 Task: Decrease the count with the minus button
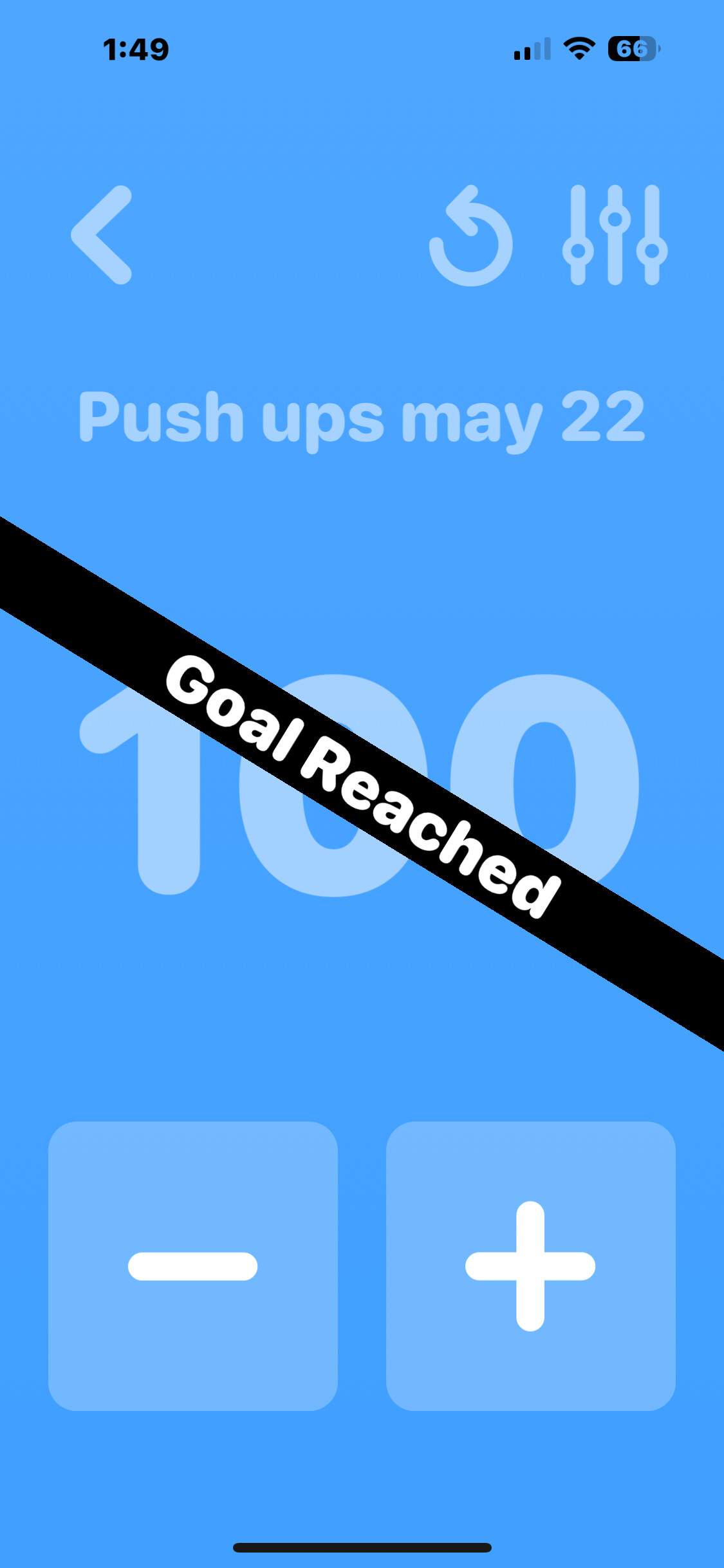(193, 1266)
